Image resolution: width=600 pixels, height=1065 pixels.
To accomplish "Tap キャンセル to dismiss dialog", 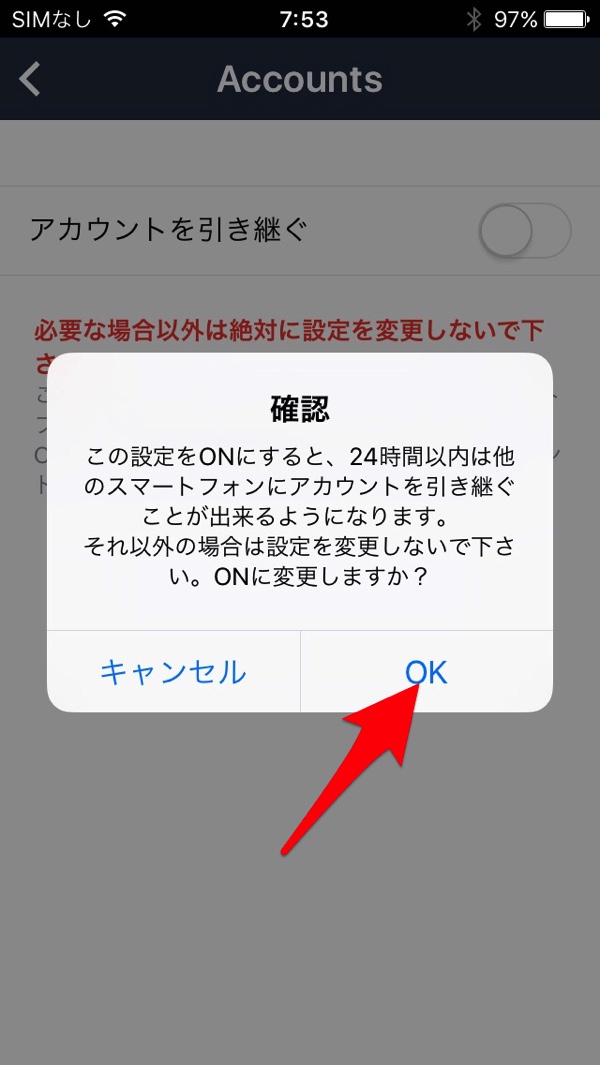I will click(173, 672).
